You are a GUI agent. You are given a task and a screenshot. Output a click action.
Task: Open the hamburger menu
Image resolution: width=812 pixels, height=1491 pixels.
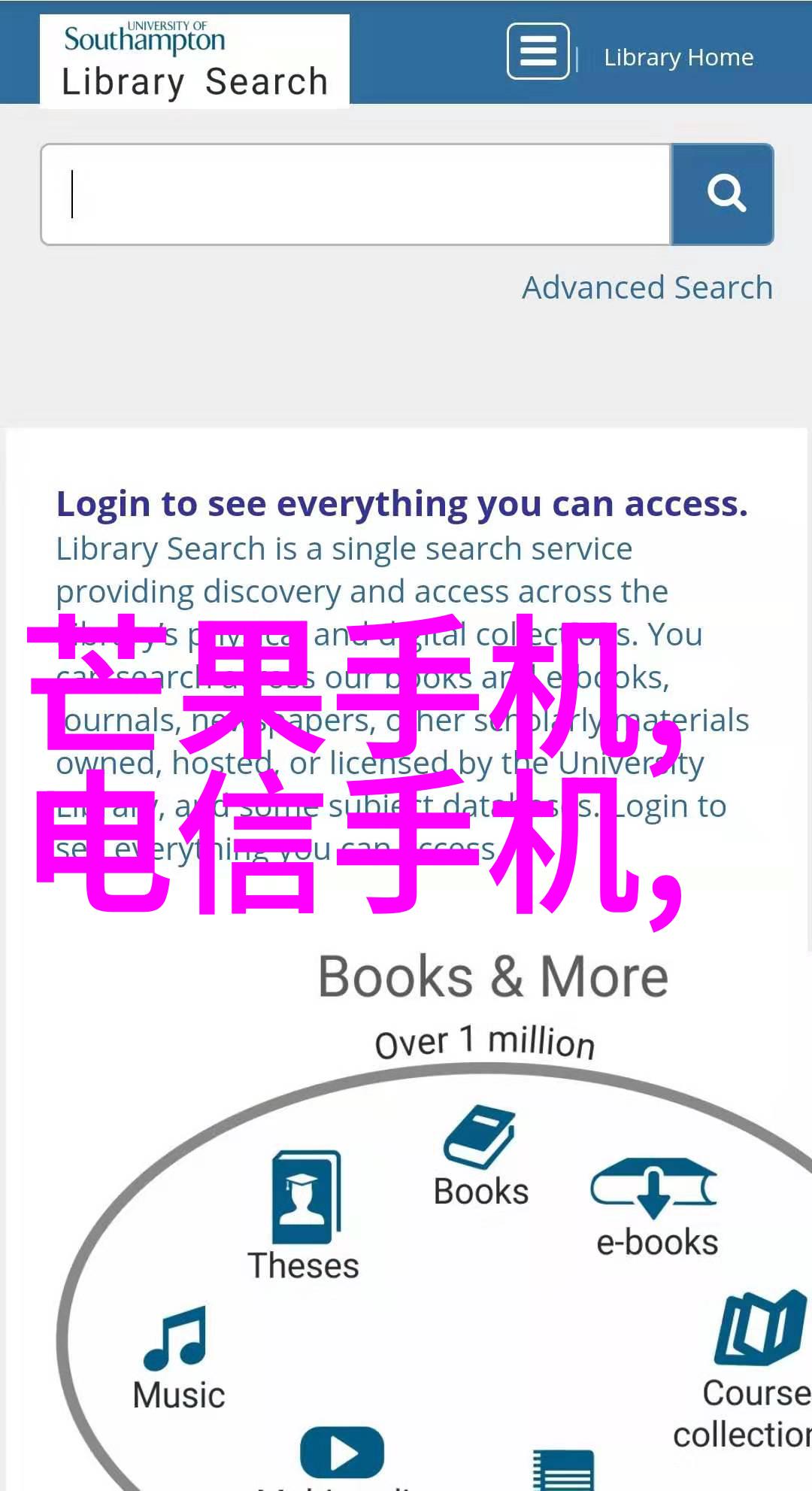[x=538, y=51]
